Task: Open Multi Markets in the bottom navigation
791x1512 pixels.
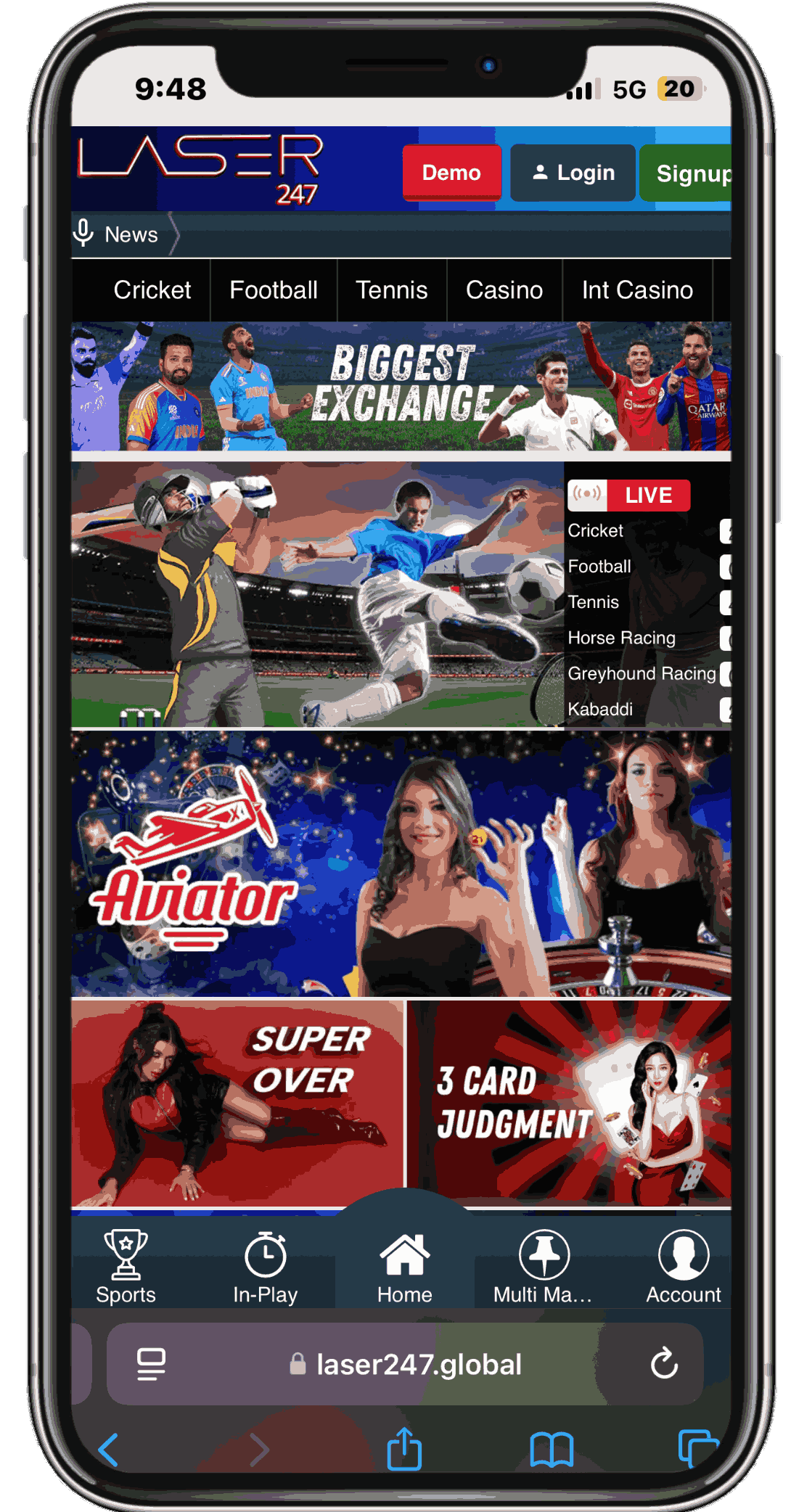Action: point(544,1267)
